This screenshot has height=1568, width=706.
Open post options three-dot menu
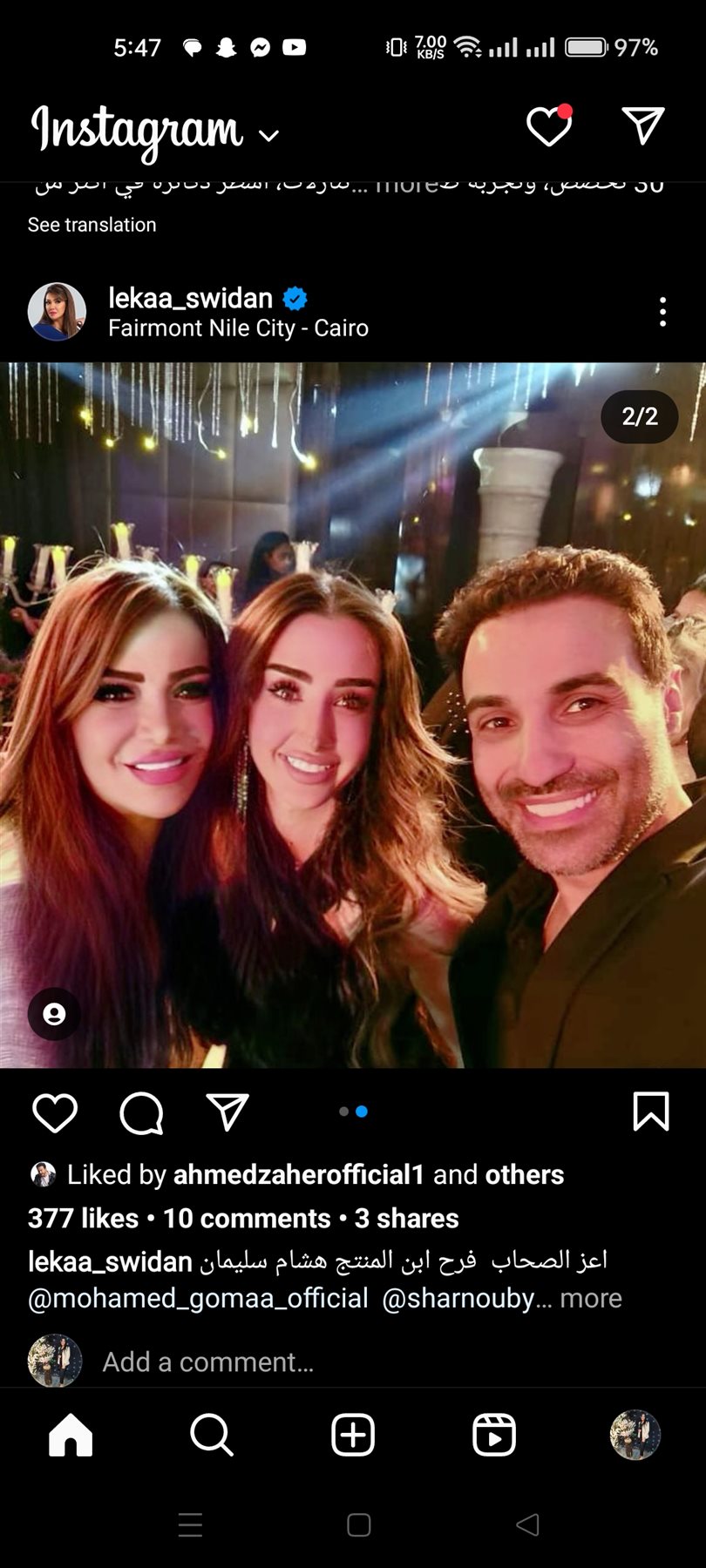click(662, 312)
